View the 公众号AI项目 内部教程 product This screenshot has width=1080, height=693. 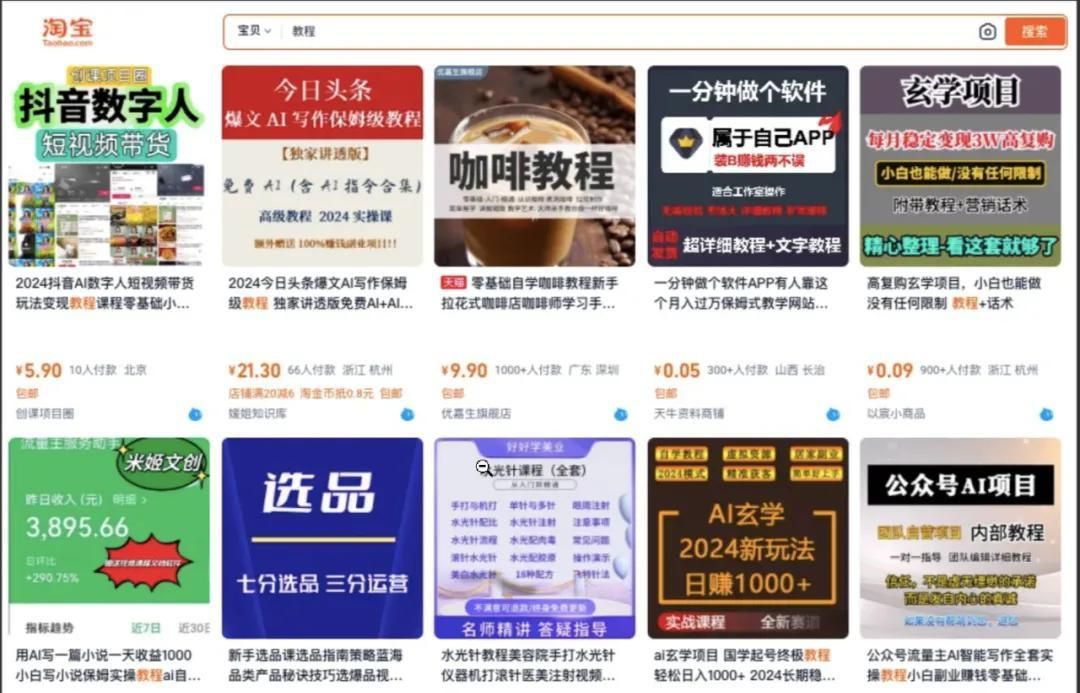tap(959, 537)
